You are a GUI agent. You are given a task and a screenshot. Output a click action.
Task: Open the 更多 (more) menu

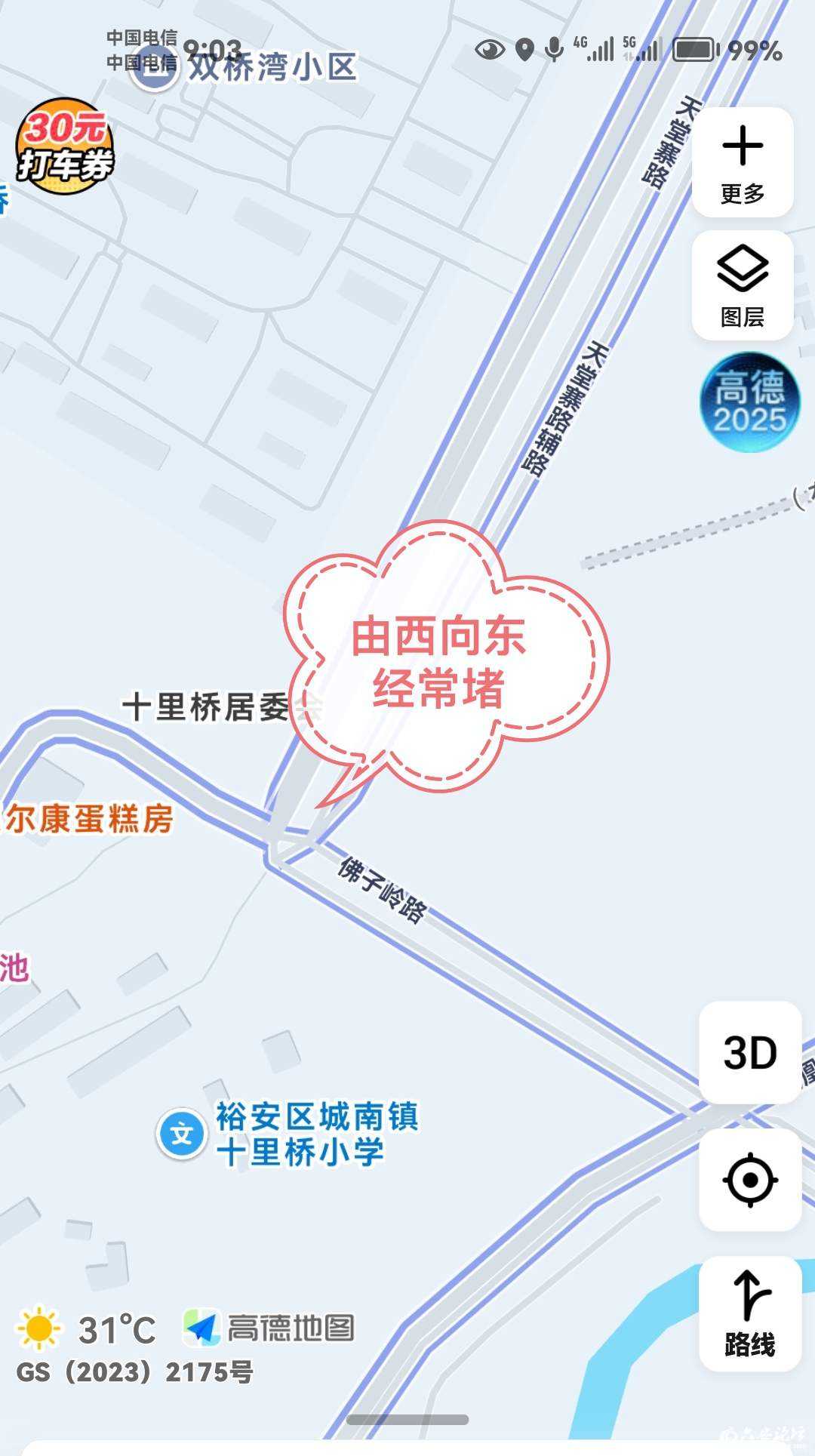[743, 162]
